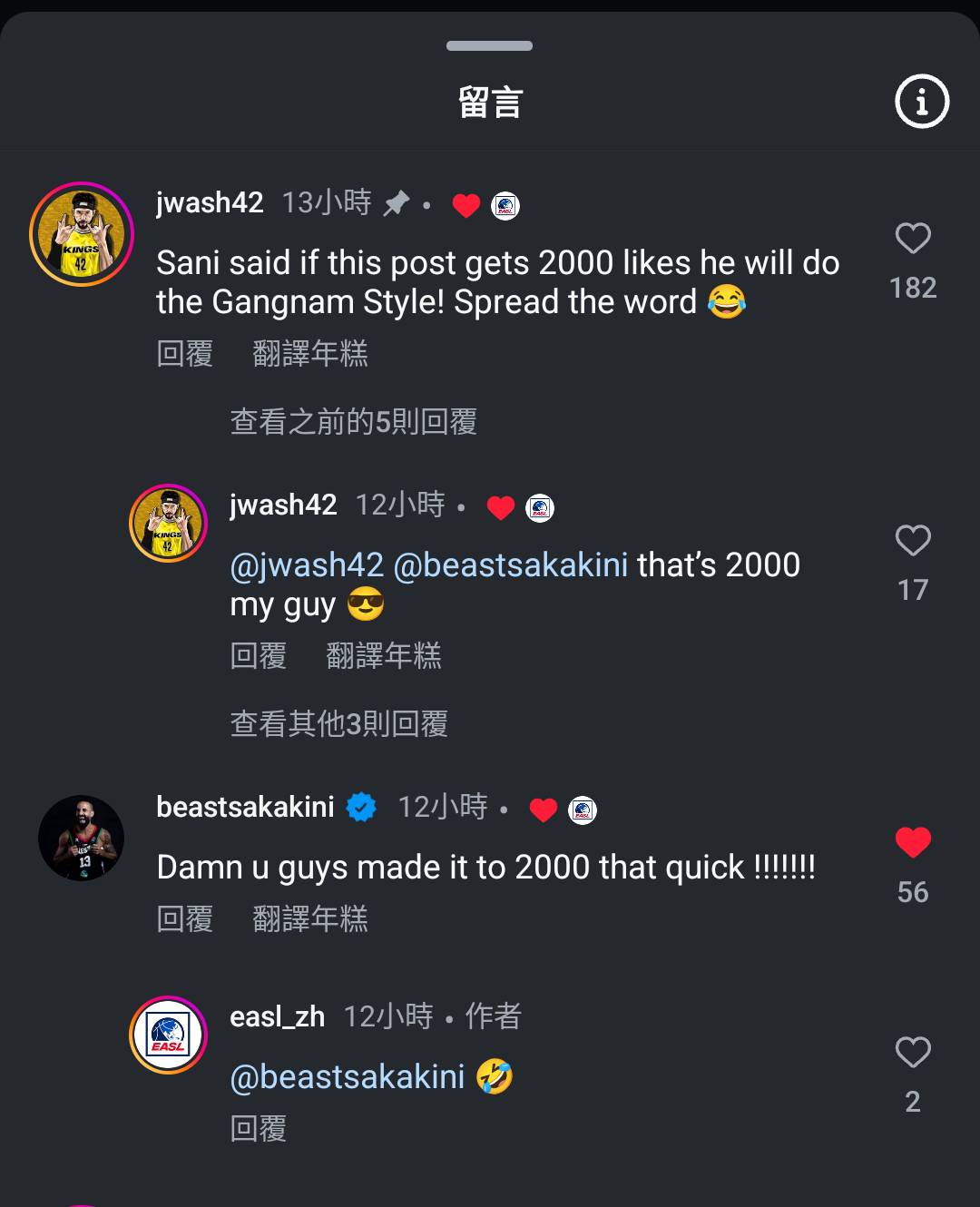Open the @beastsakakini mention in easl_zh's reply
This screenshot has height=1207, width=980.
tap(348, 1077)
